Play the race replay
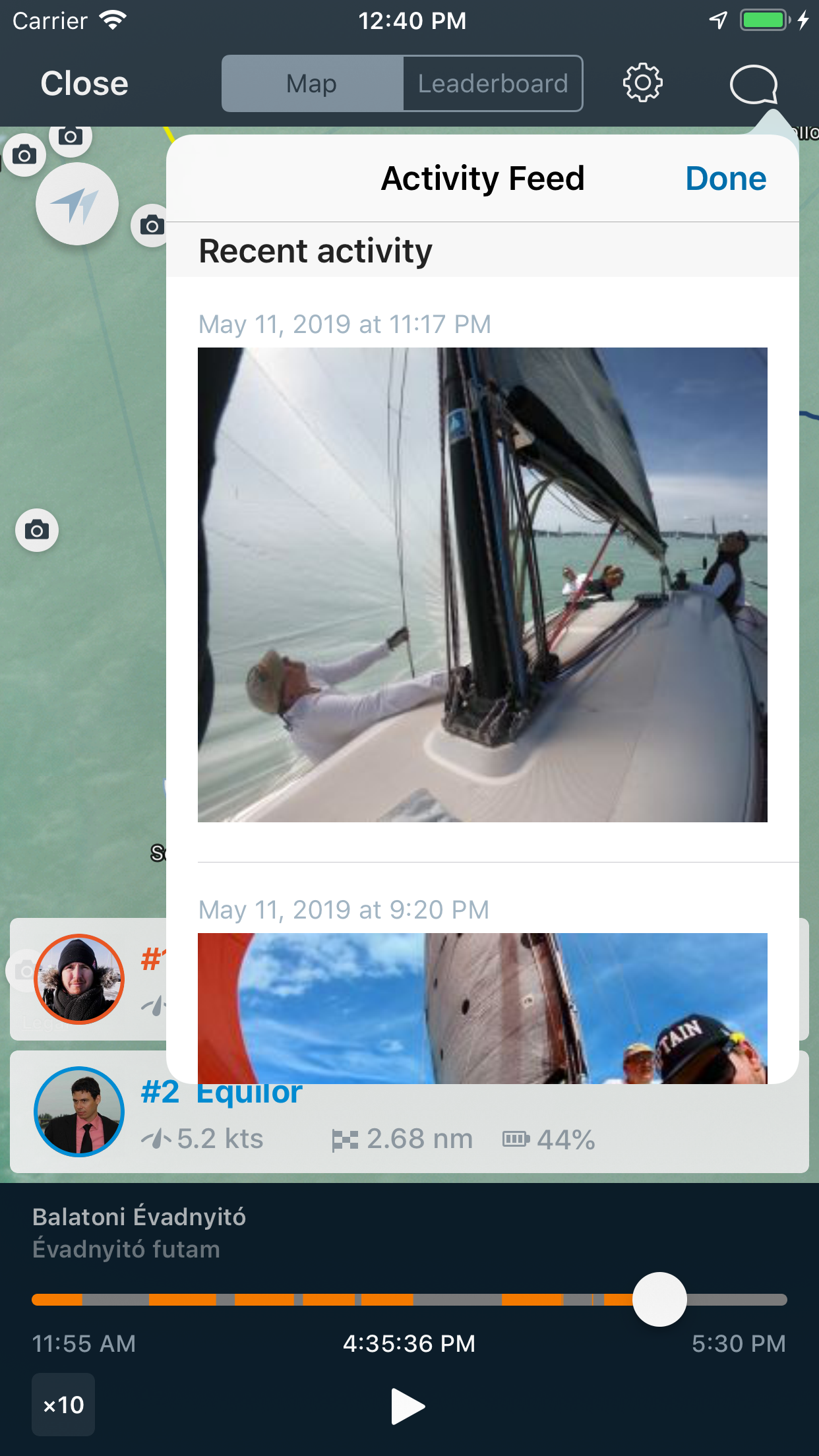This screenshot has width=819, height=1456. click(408, 1406)
